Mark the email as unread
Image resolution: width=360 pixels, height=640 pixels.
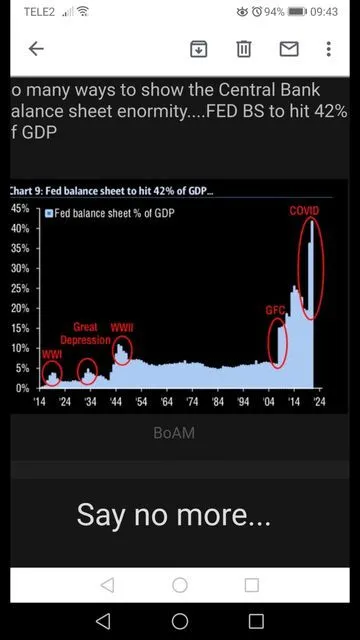[289, 49]
